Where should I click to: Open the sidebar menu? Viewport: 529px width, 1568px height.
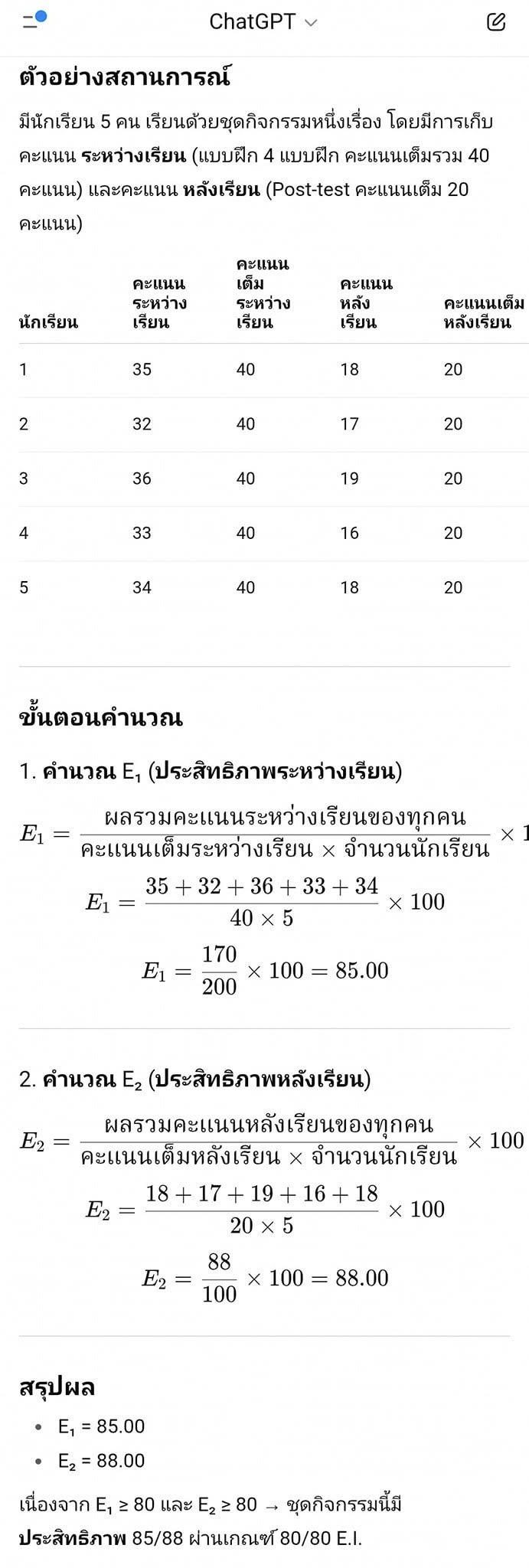click(32, 21)
